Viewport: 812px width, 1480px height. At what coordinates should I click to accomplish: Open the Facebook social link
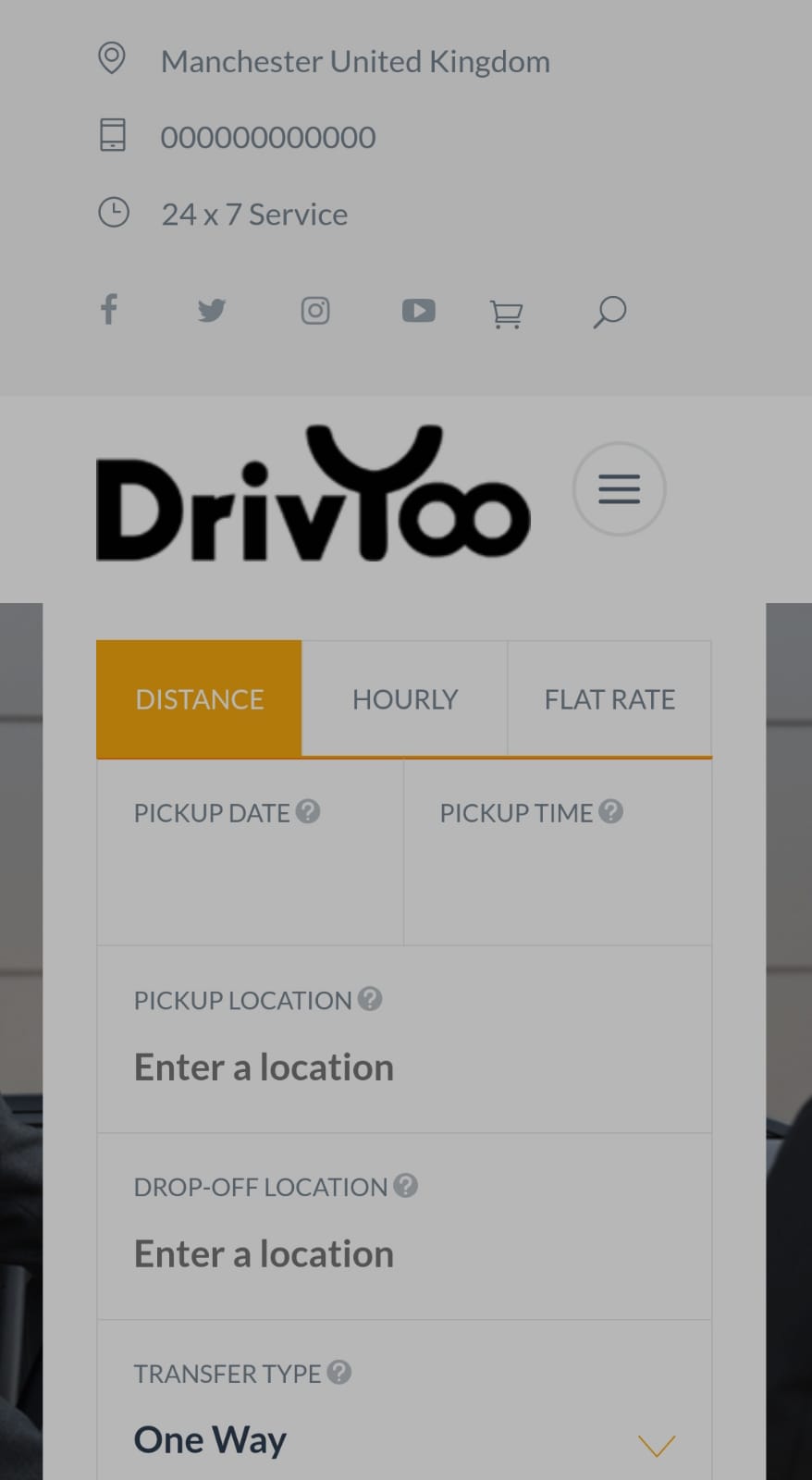[x=109, y=309]
